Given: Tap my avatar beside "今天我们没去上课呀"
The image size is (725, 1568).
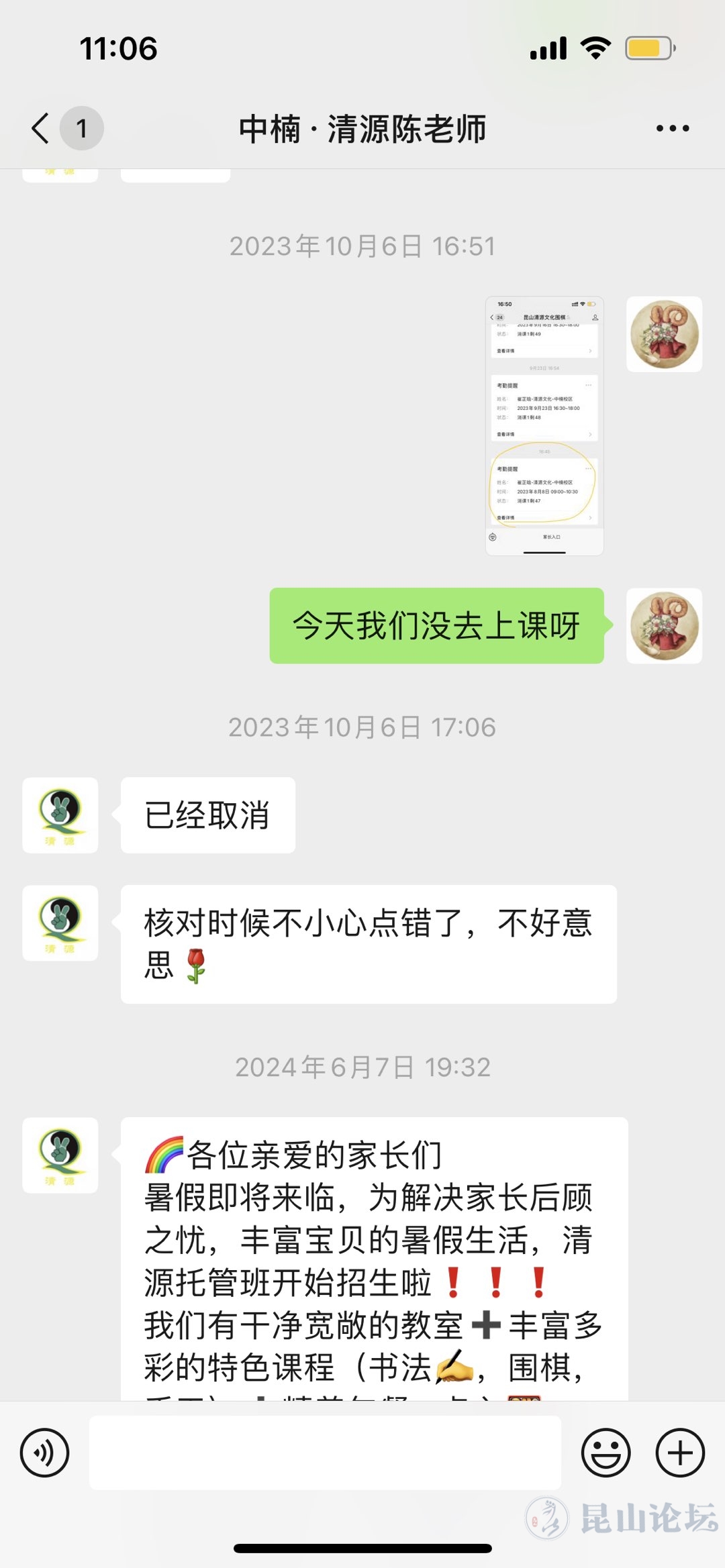Looking at the screenshot, I should 664,626.
